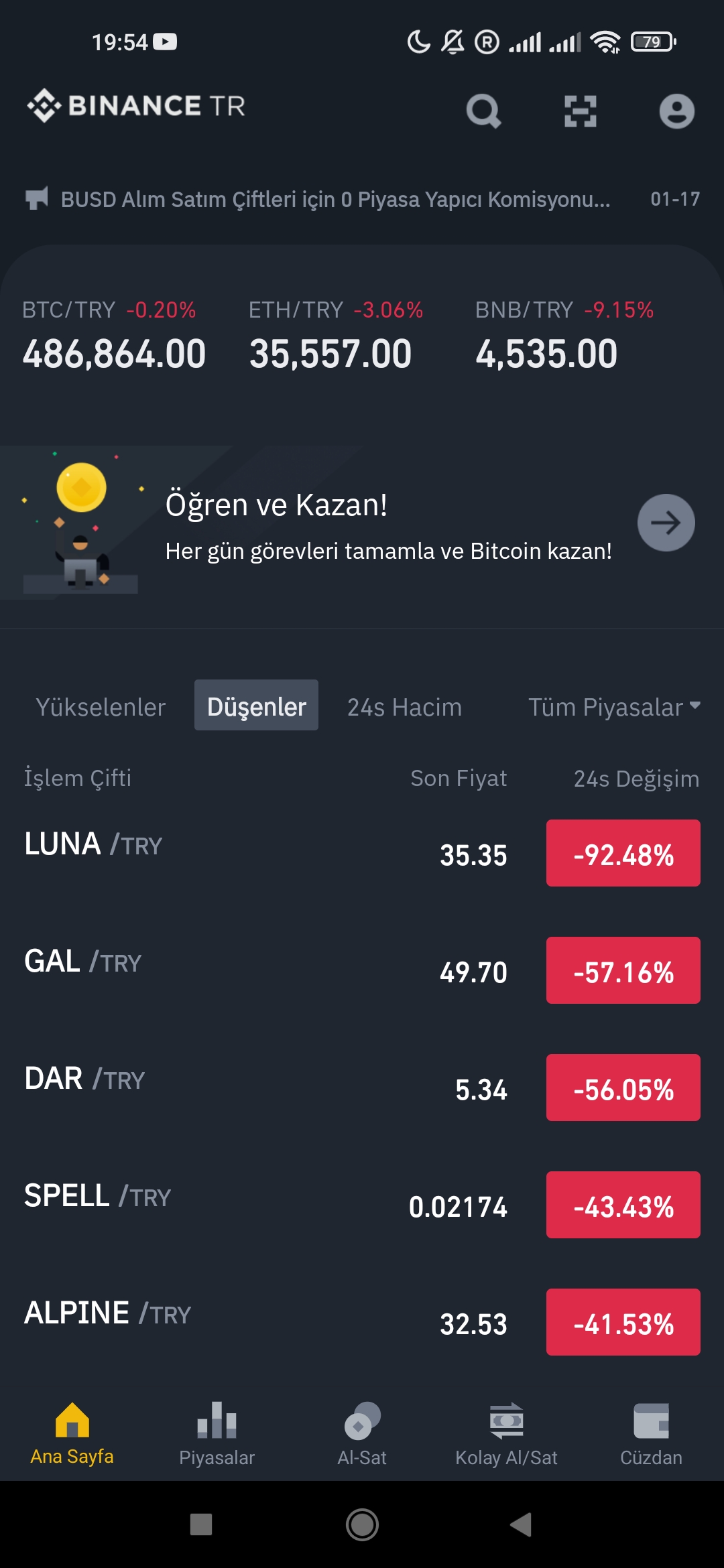This screenshot has width=724, height=1568.
Task: Go to the Piyasalar tab
Action: pos(217,1434)
